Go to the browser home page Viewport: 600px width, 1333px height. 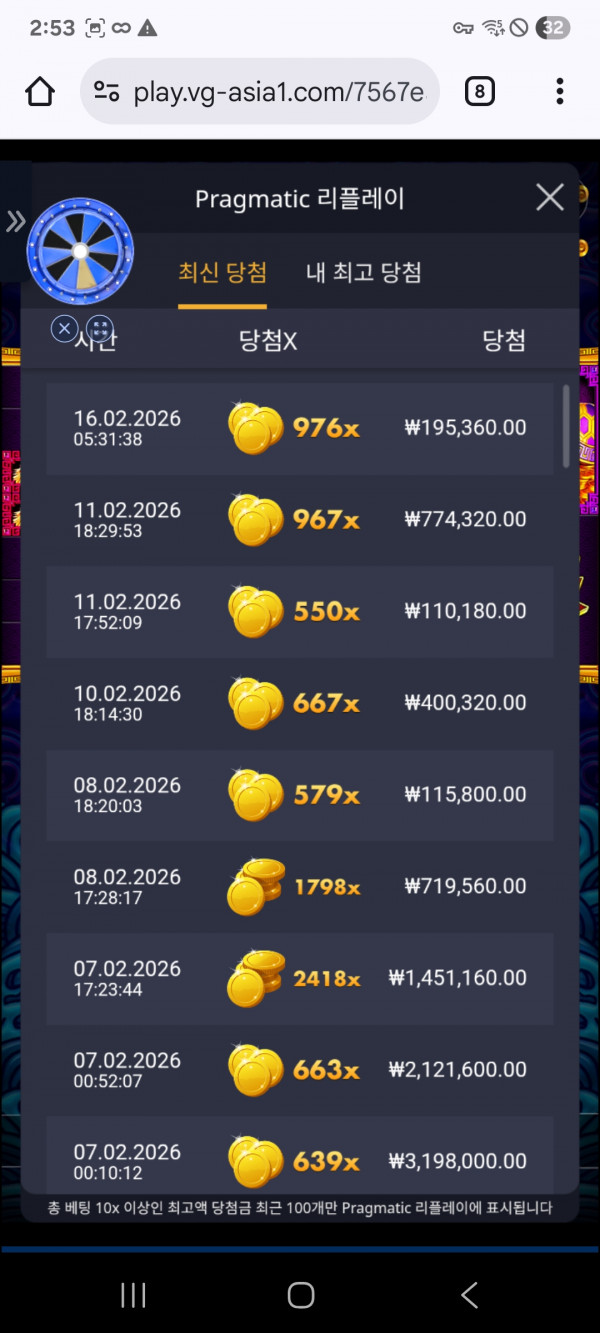40,92
